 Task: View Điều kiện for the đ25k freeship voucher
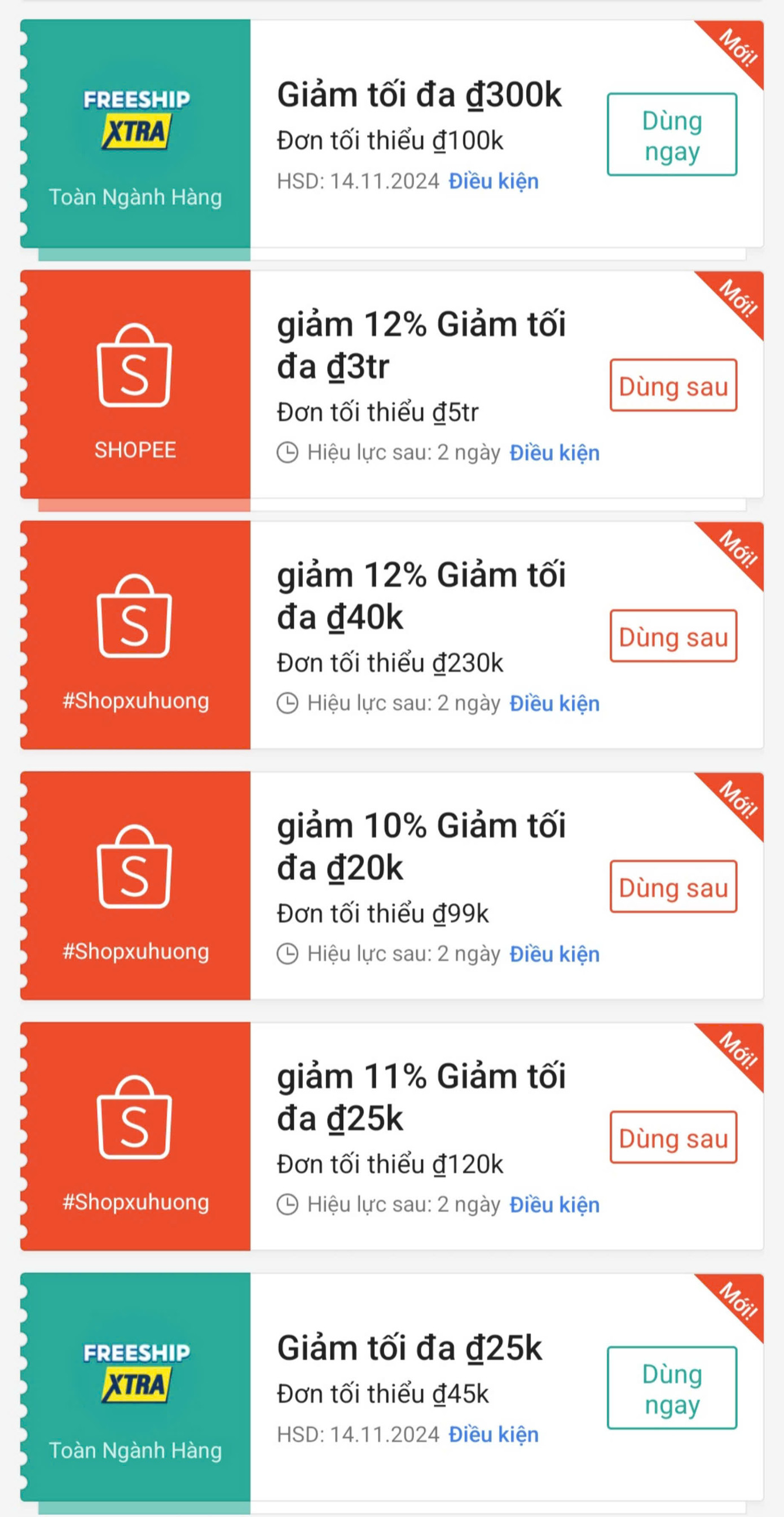click(493, 1435)
